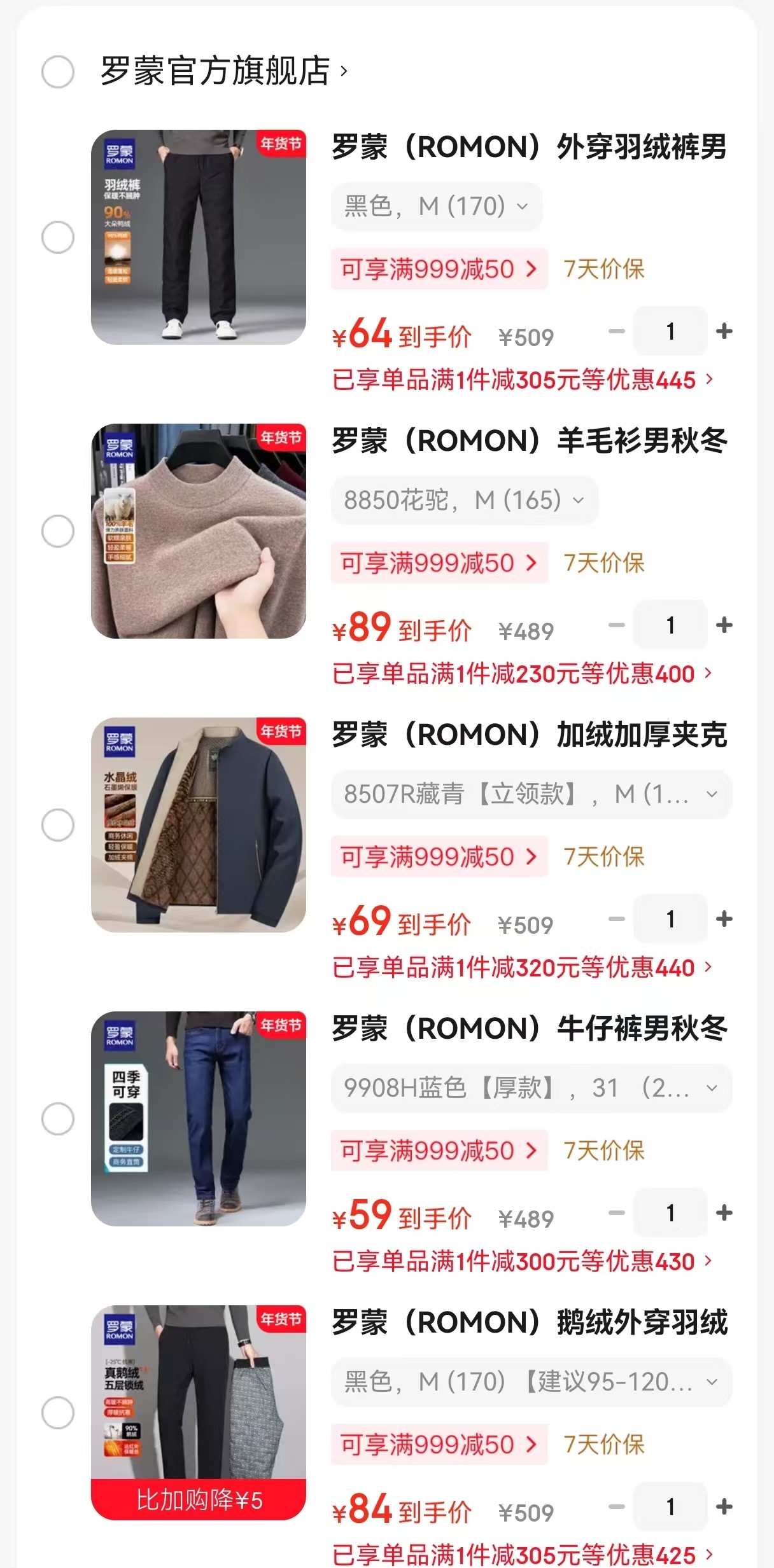Select the 鹅绒外穿羽绒 item checkbox
The image size is (774, 1568).
click(x=58, y=1413)
